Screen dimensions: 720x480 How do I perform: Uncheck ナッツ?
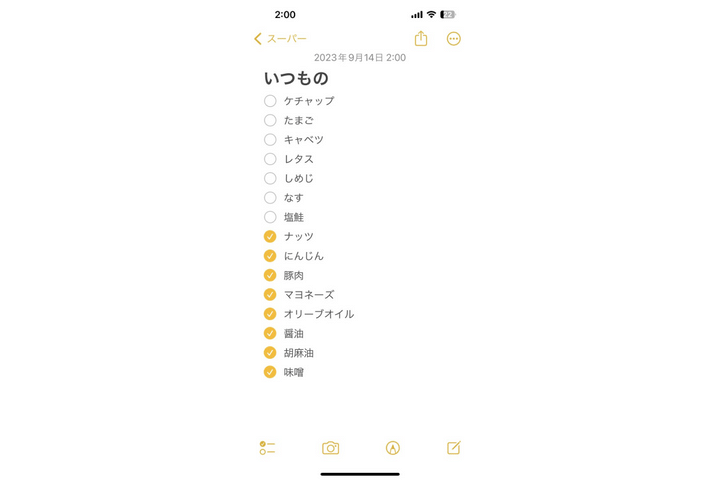pyautogui.click(x=270, y=237)
